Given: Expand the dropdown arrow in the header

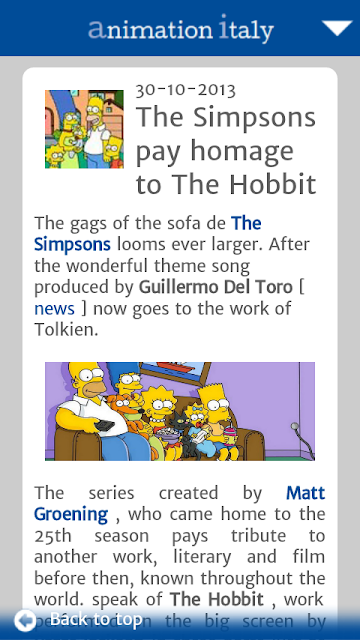Looking at the screenshot, I should [x=337, y=28].
